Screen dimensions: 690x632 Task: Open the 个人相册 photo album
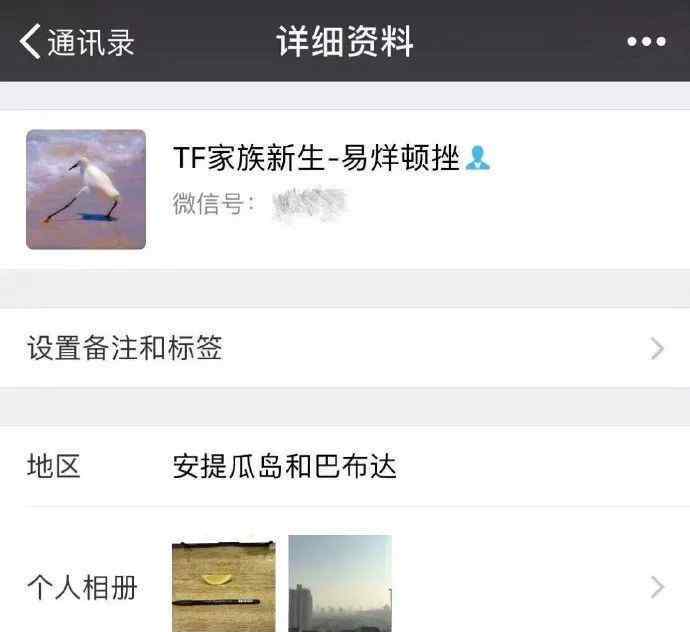click(344, 586)
